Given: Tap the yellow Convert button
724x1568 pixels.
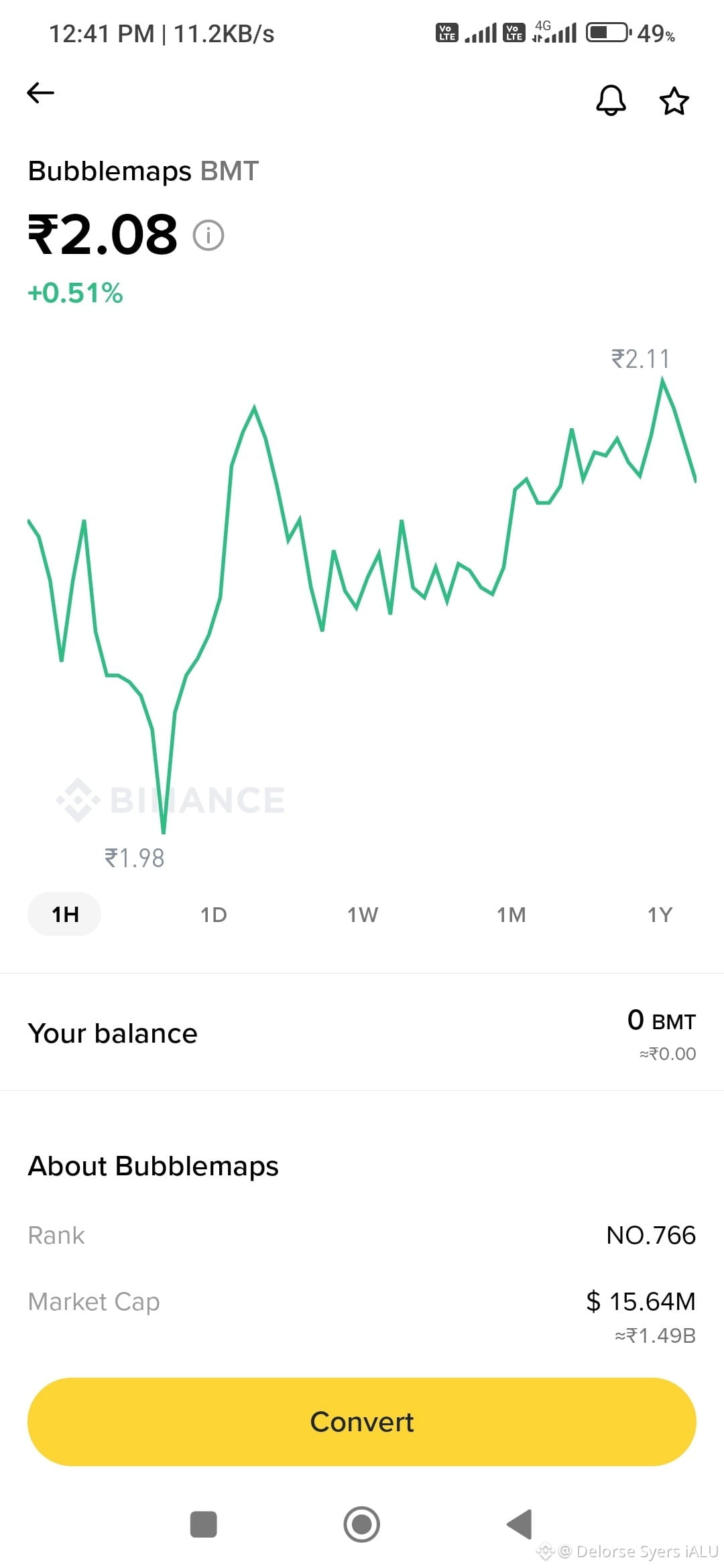Looking at the screenshot, I should pos(362,1422).
